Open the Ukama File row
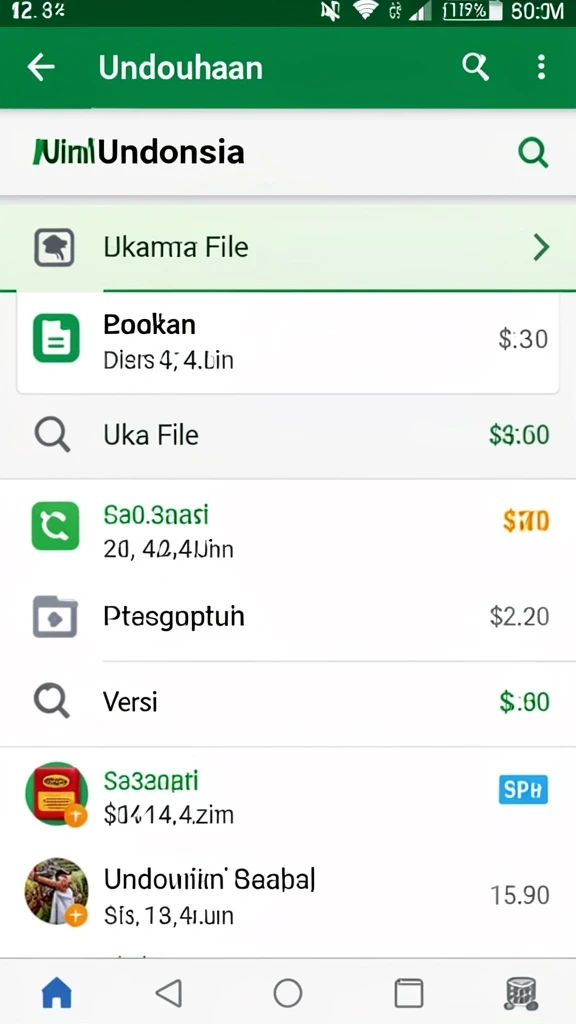This screenshot has height=1024, width=576. coord(288,248)
